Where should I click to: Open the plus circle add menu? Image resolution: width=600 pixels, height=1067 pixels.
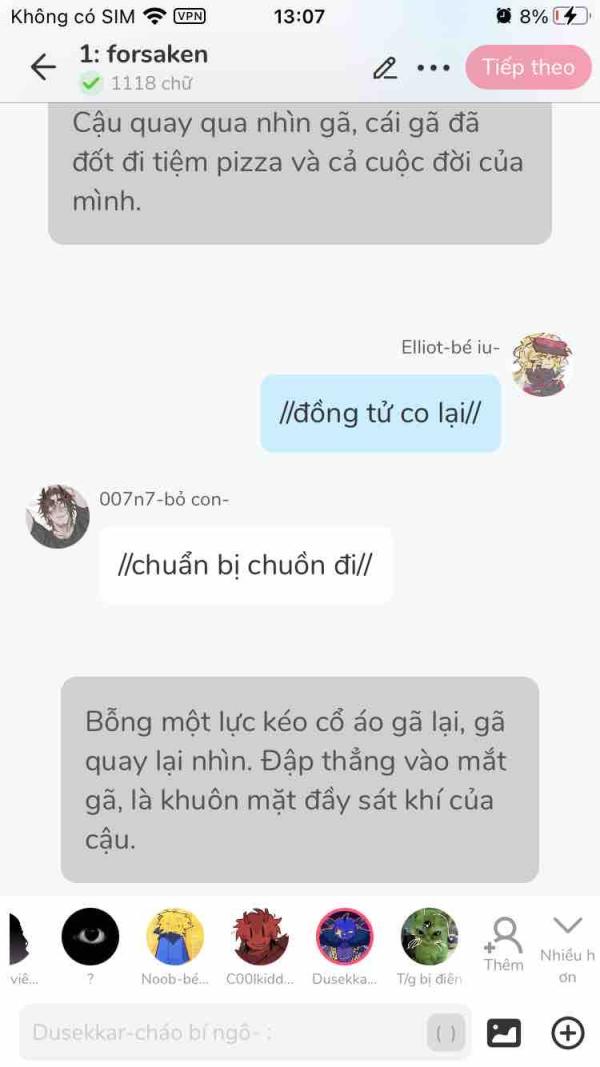point(567,1032)
